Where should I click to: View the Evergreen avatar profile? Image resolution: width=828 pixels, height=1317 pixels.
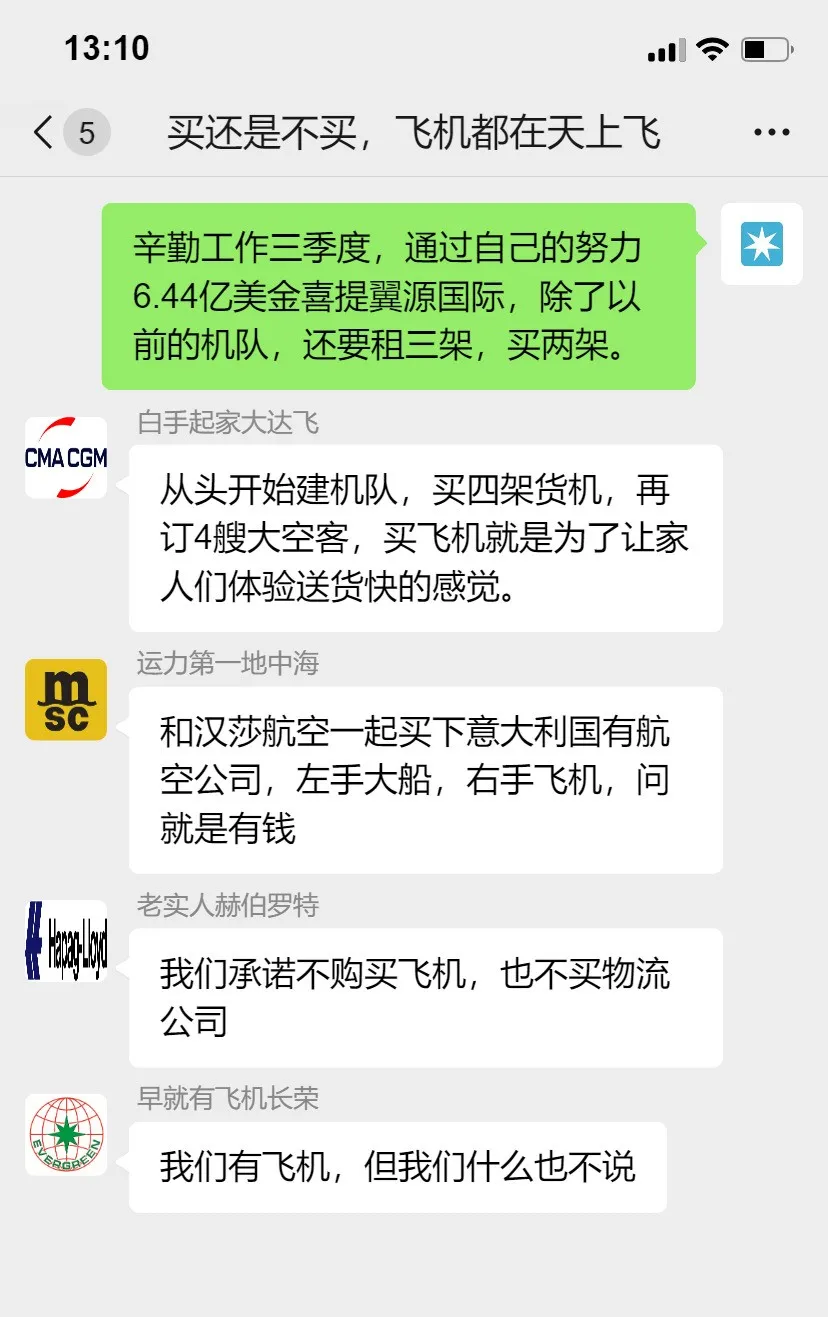tap(66, 1135)
